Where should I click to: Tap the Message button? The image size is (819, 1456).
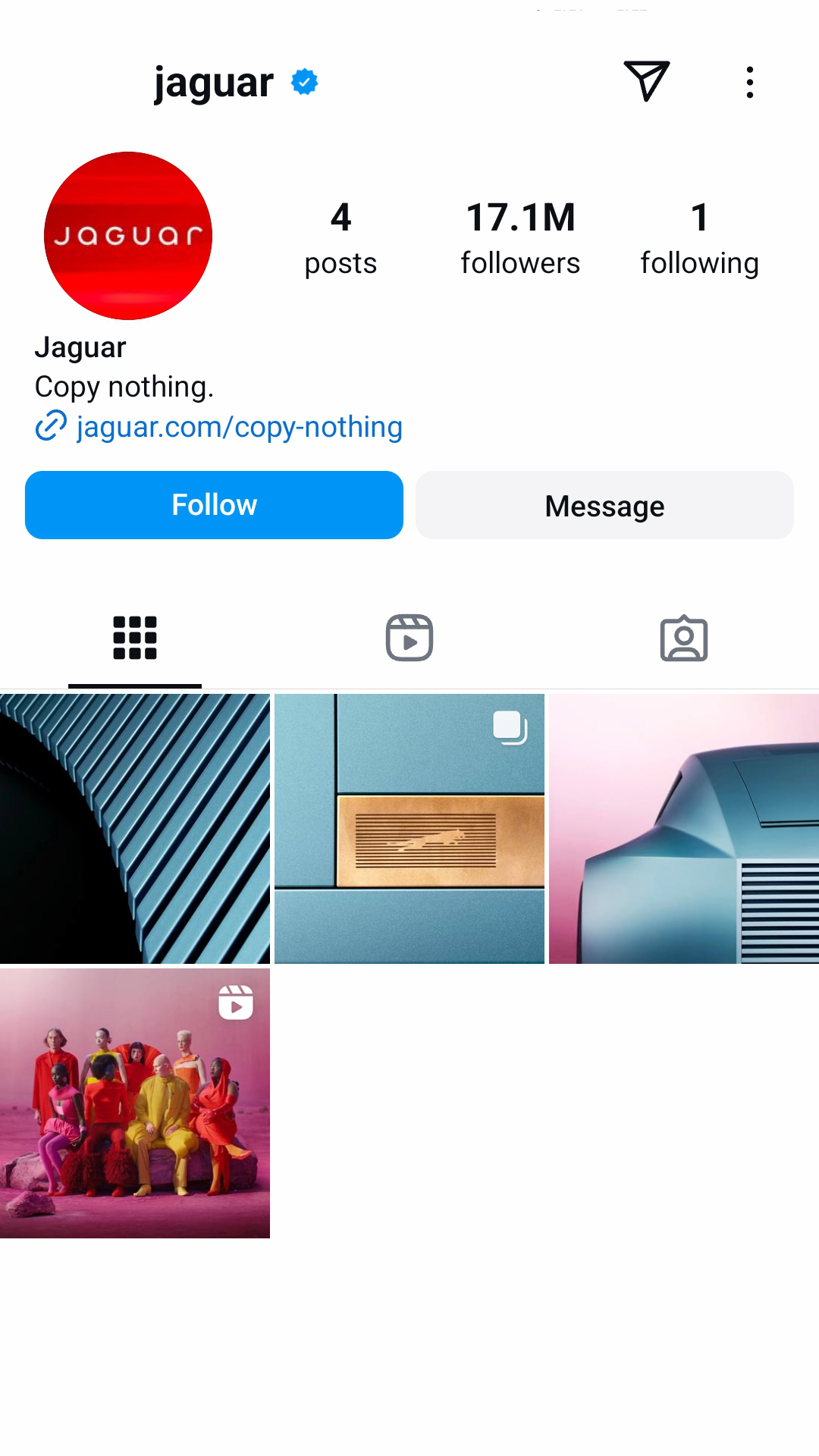[604, 505]
